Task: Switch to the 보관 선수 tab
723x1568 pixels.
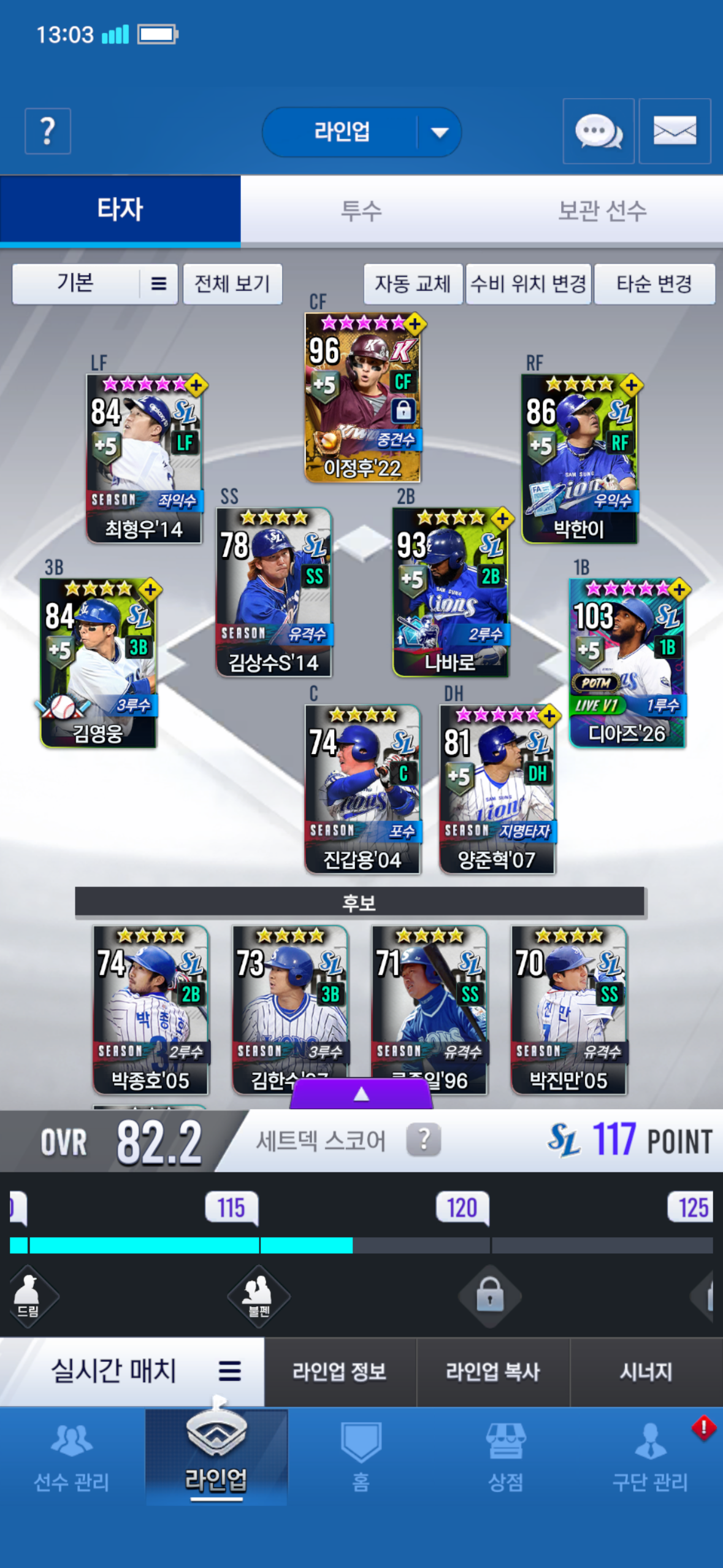Action: click(x=602, y=210)
